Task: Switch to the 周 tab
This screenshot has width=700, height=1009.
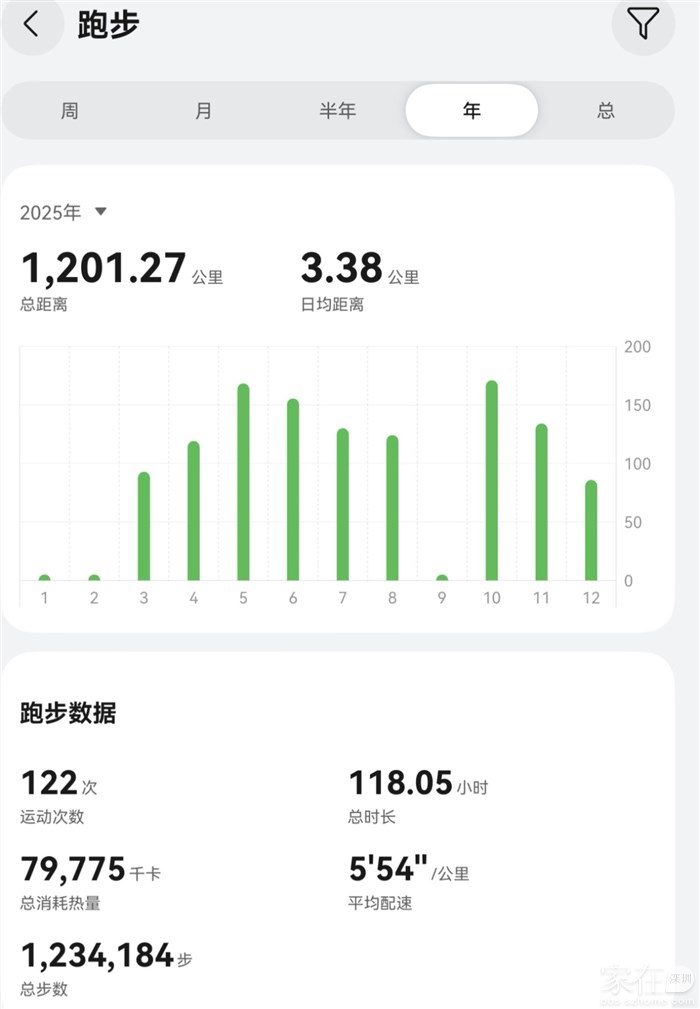Action: pos(69,110)
